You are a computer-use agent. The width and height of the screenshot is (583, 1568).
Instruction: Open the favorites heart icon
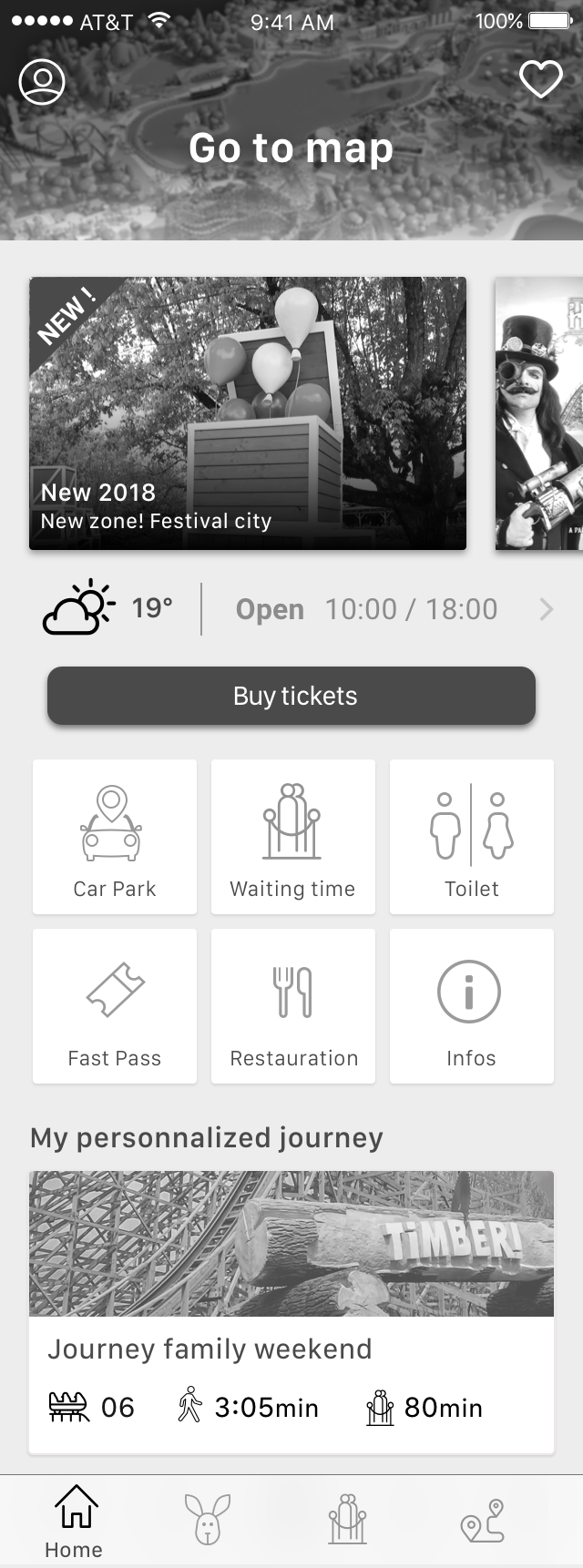pyautogui.click(x=541, y=80)
